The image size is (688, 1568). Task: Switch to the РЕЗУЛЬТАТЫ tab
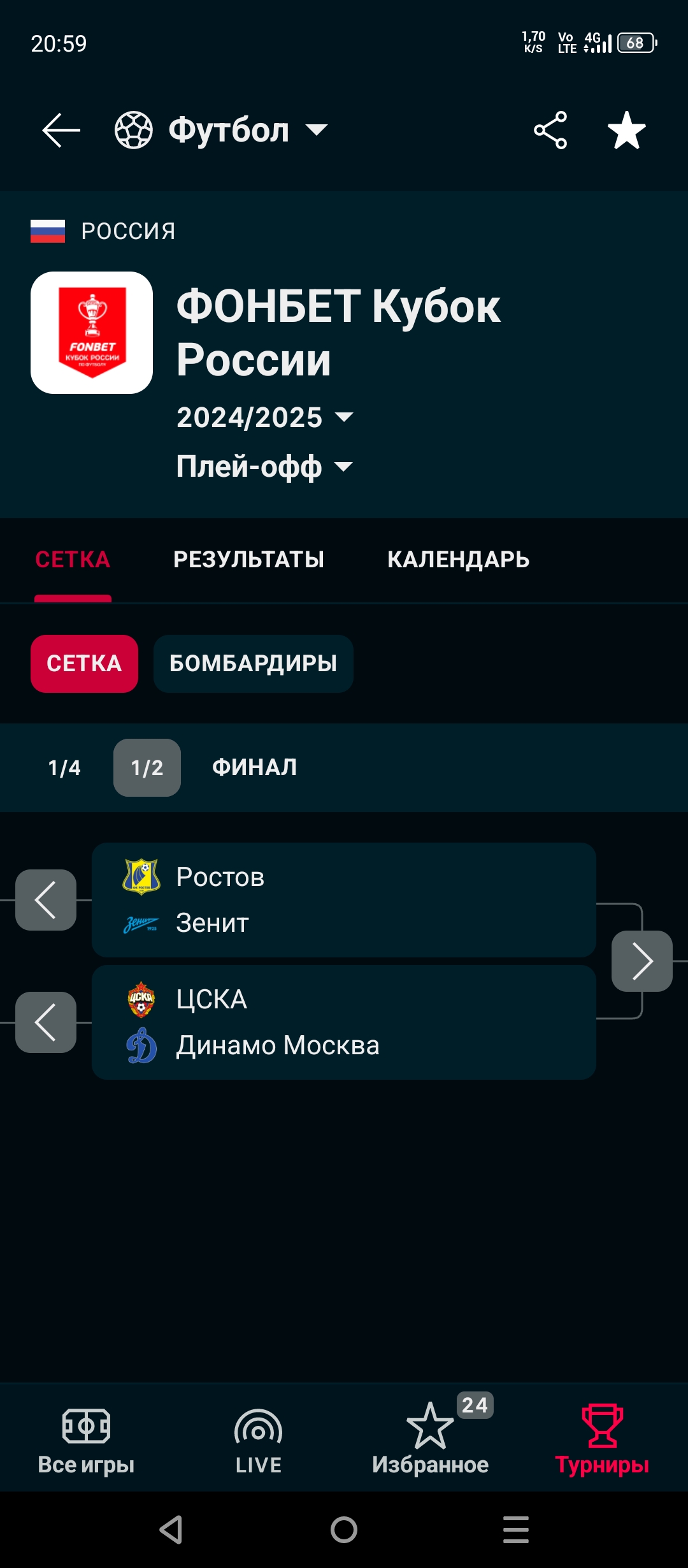click(x=248, y=560)
